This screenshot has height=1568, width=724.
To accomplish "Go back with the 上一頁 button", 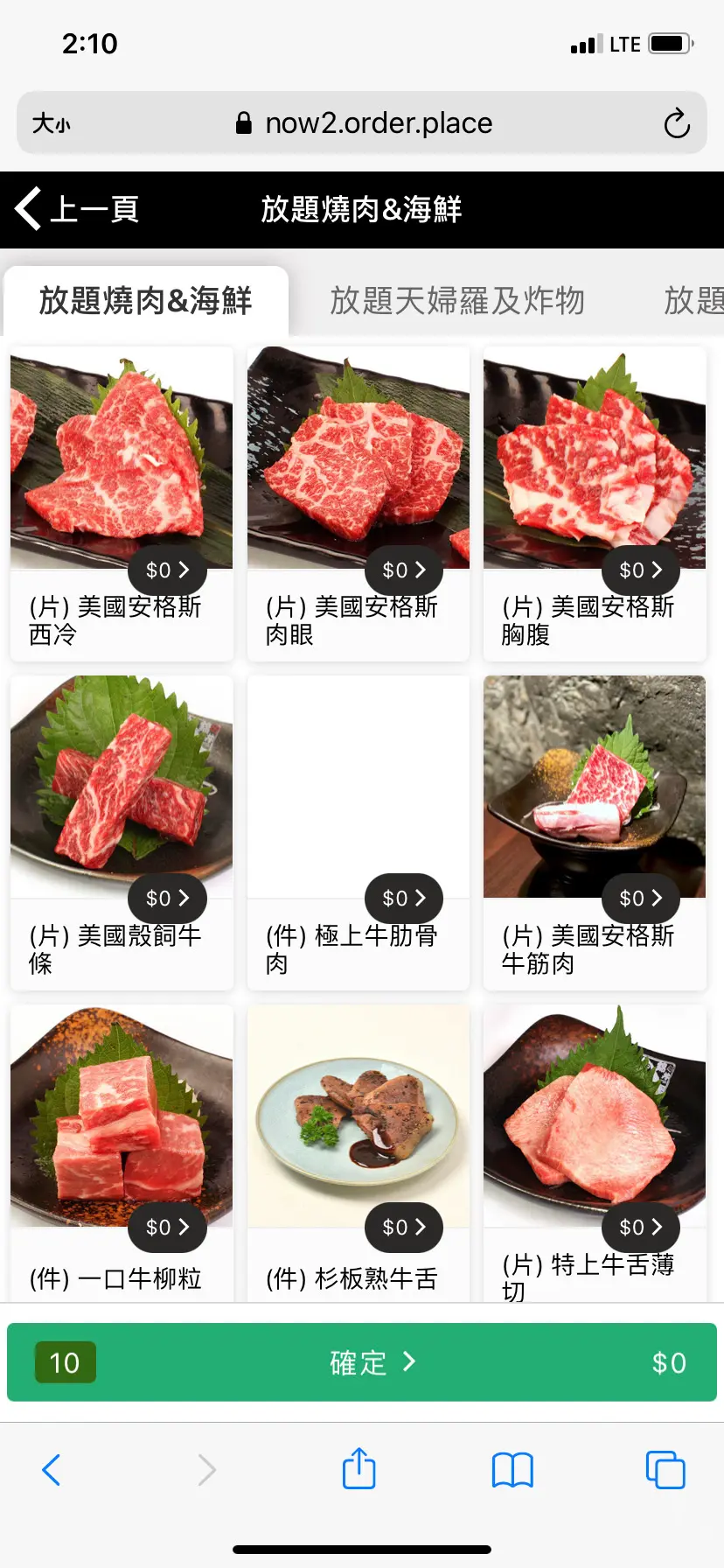I will tap(77, 209).
